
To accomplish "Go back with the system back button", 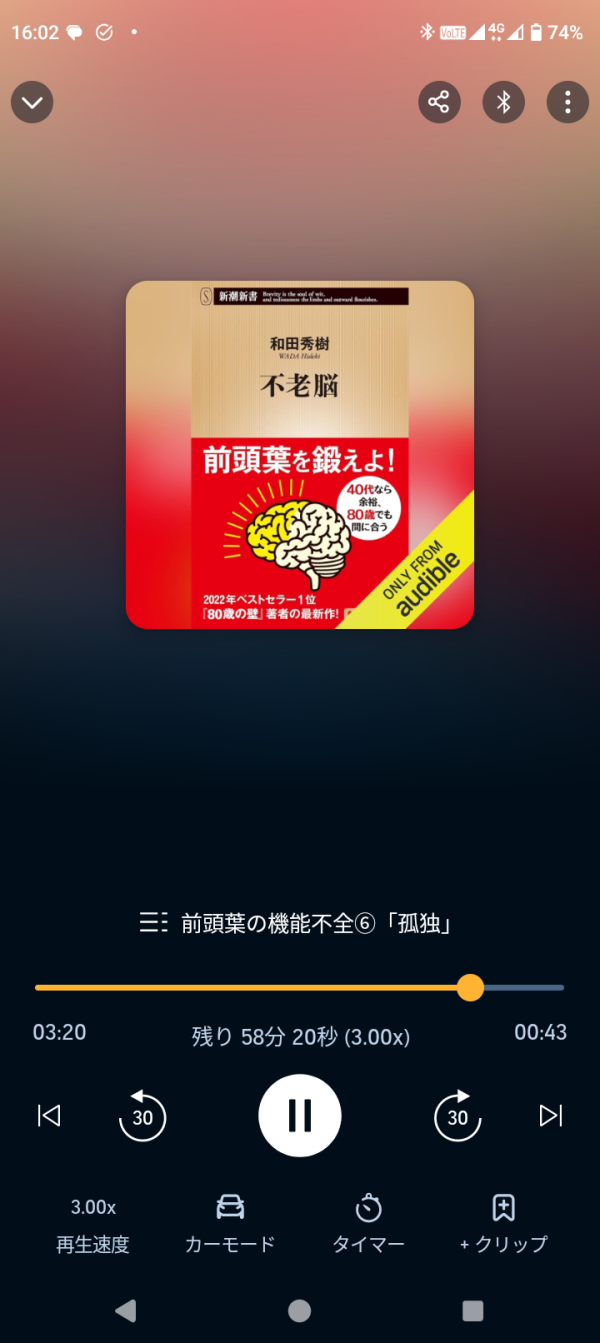I will [x=126, y=1310].
